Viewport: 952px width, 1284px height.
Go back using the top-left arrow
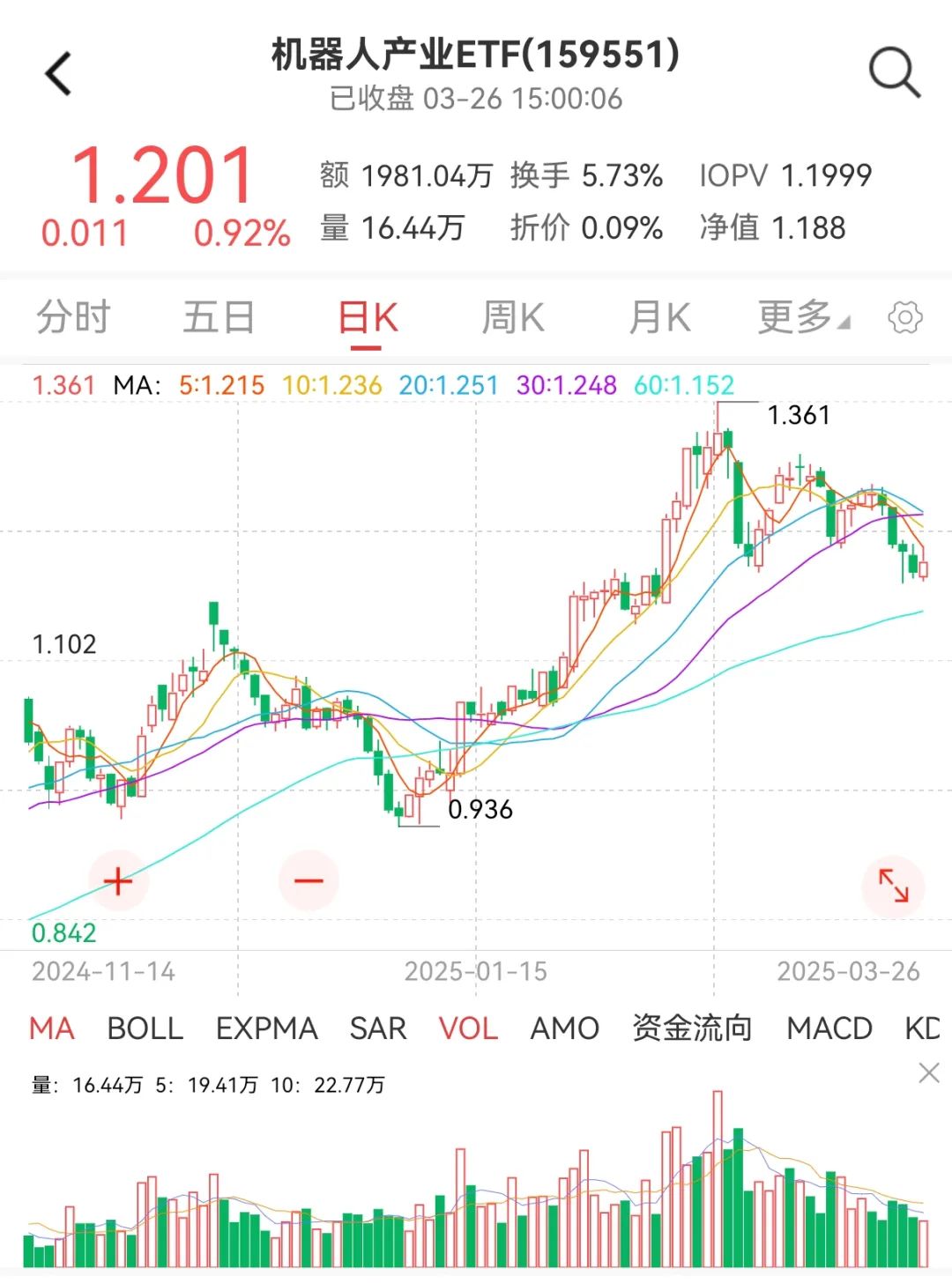58,74
